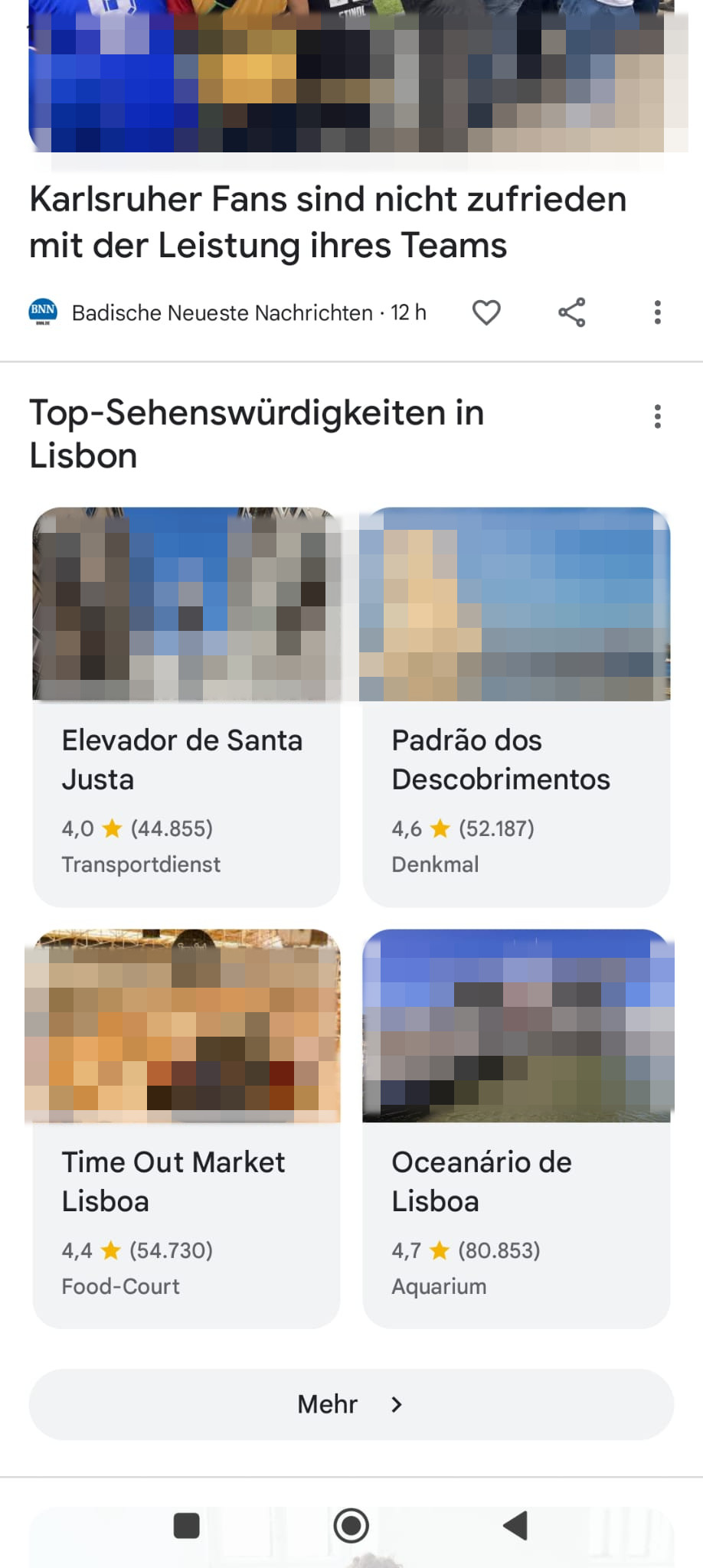Image resolution: width=703 pixels, height=1568 pixels.
Task: Tap the Android home button
Action: pyautogui.click(x=351, y=1527)
